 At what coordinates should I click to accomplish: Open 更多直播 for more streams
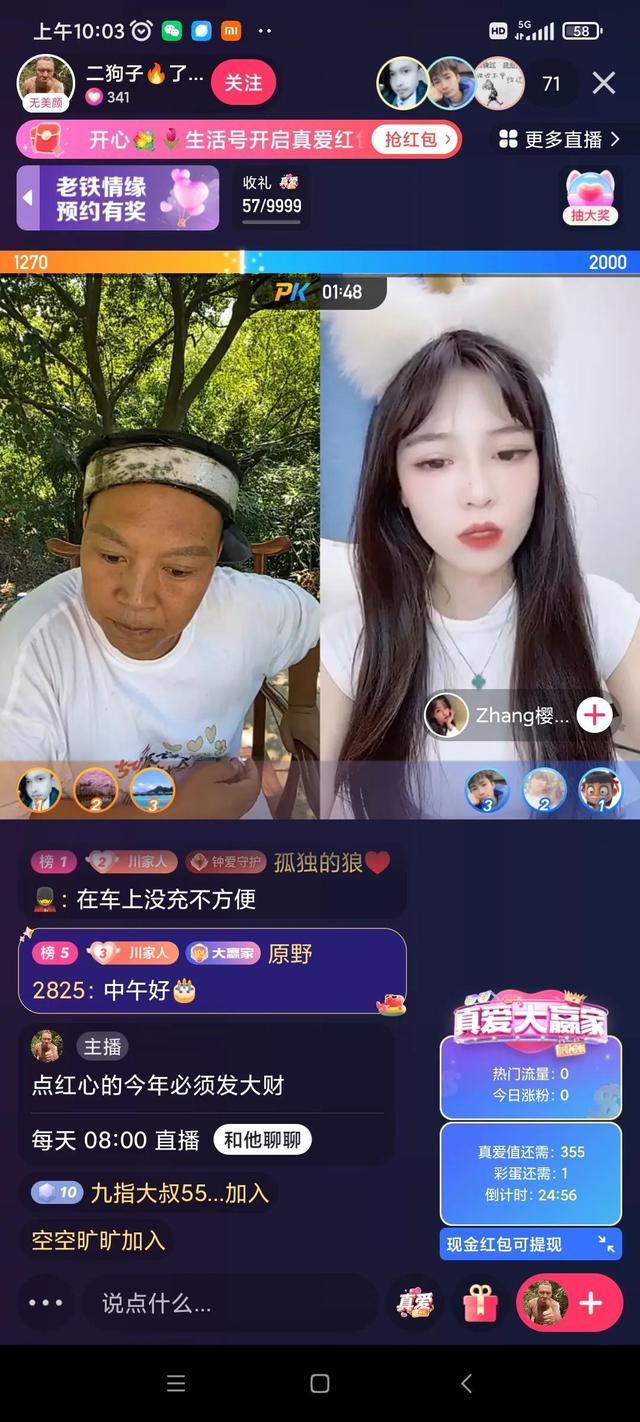tap(560, 140)
